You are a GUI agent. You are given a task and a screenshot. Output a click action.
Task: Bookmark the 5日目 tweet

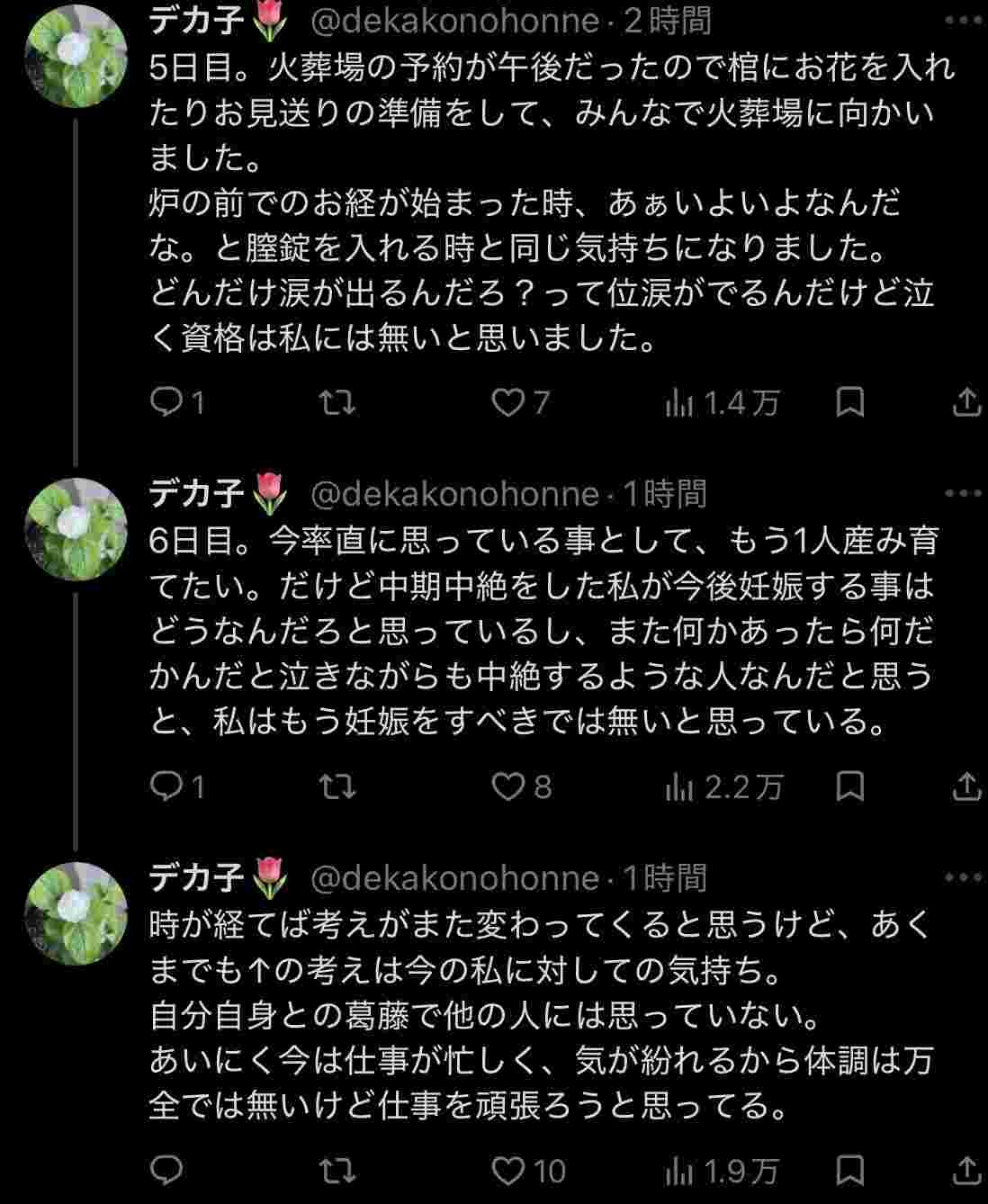tap(849, 402)
